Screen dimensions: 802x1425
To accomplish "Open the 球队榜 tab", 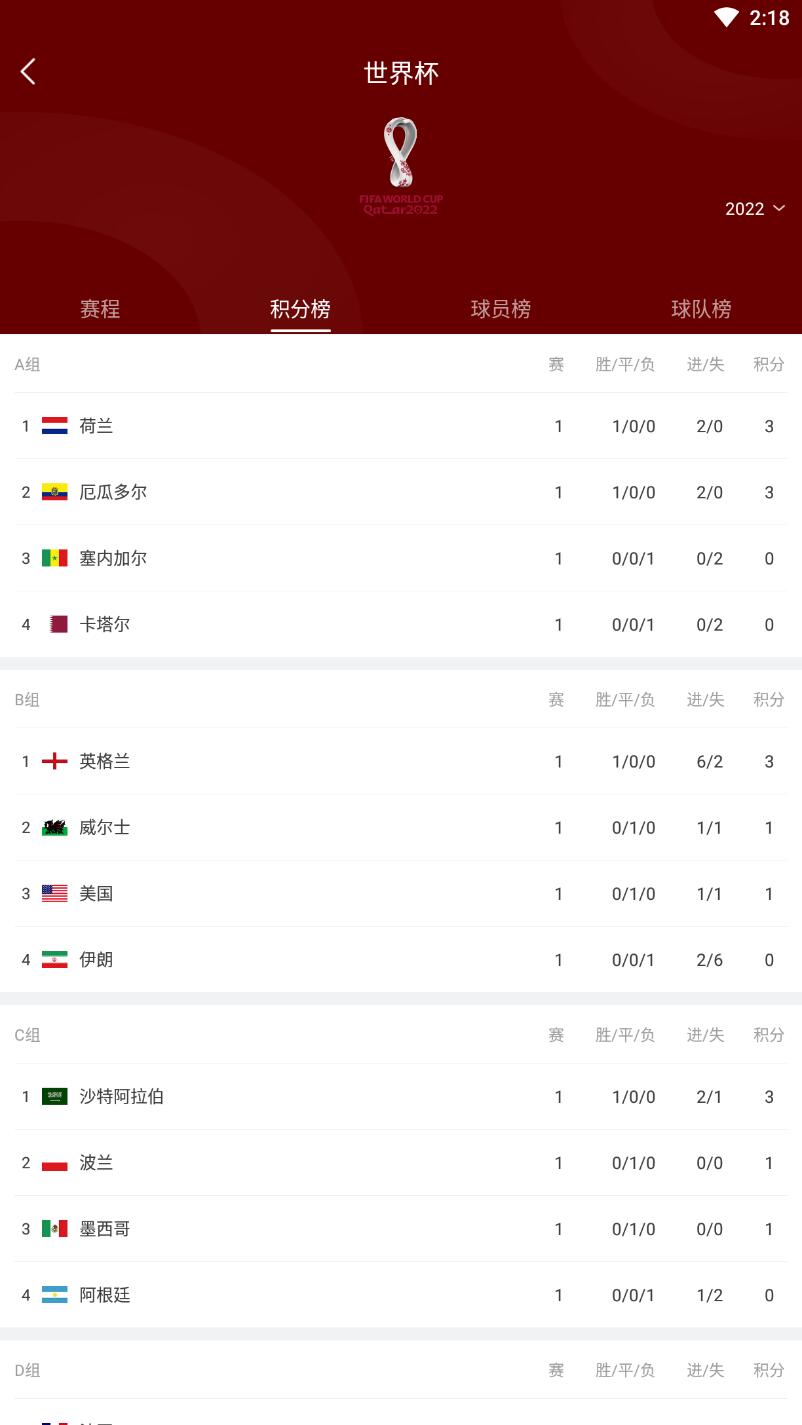I will pos(700,309).
